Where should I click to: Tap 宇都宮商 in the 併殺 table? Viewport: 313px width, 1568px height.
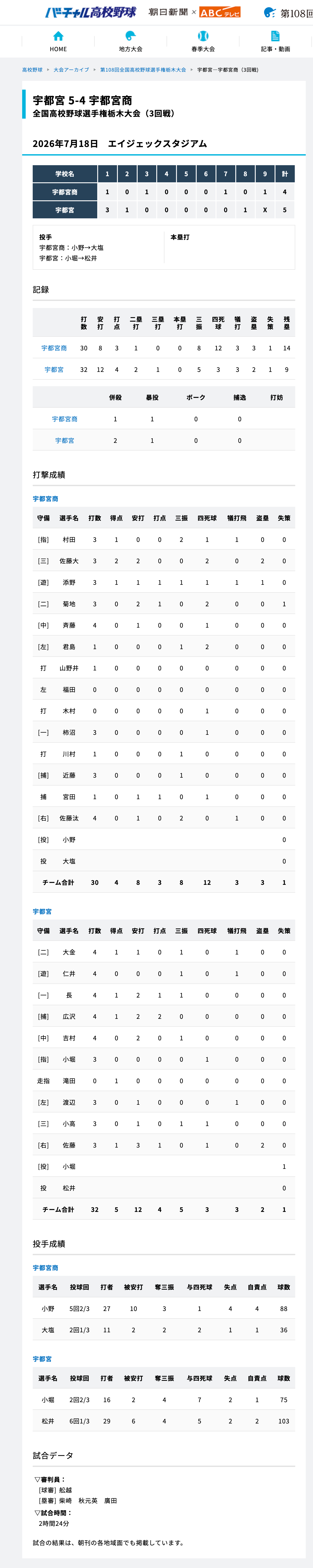[x=65, y=419]
